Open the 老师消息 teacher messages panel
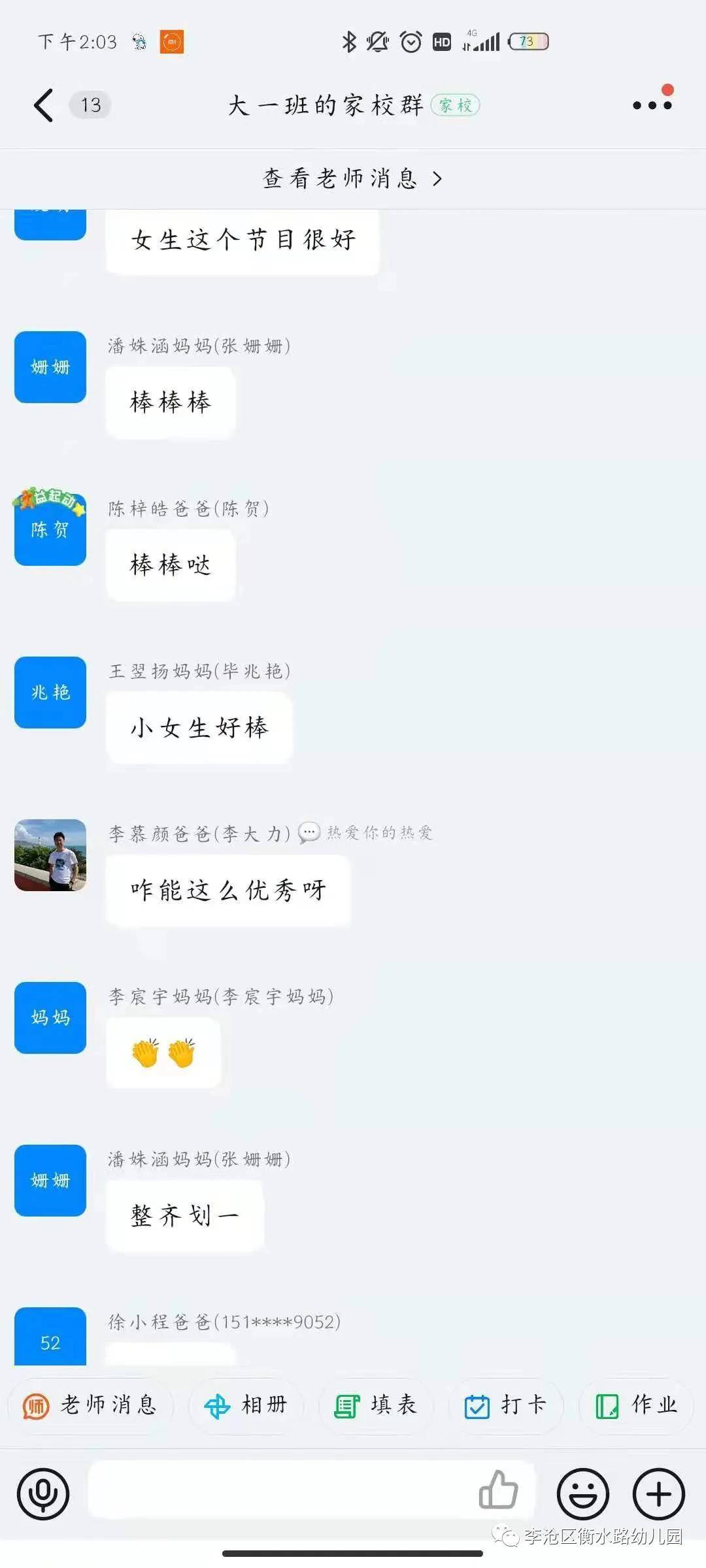The image size is (706, 1568). [x=92, y=1406]
